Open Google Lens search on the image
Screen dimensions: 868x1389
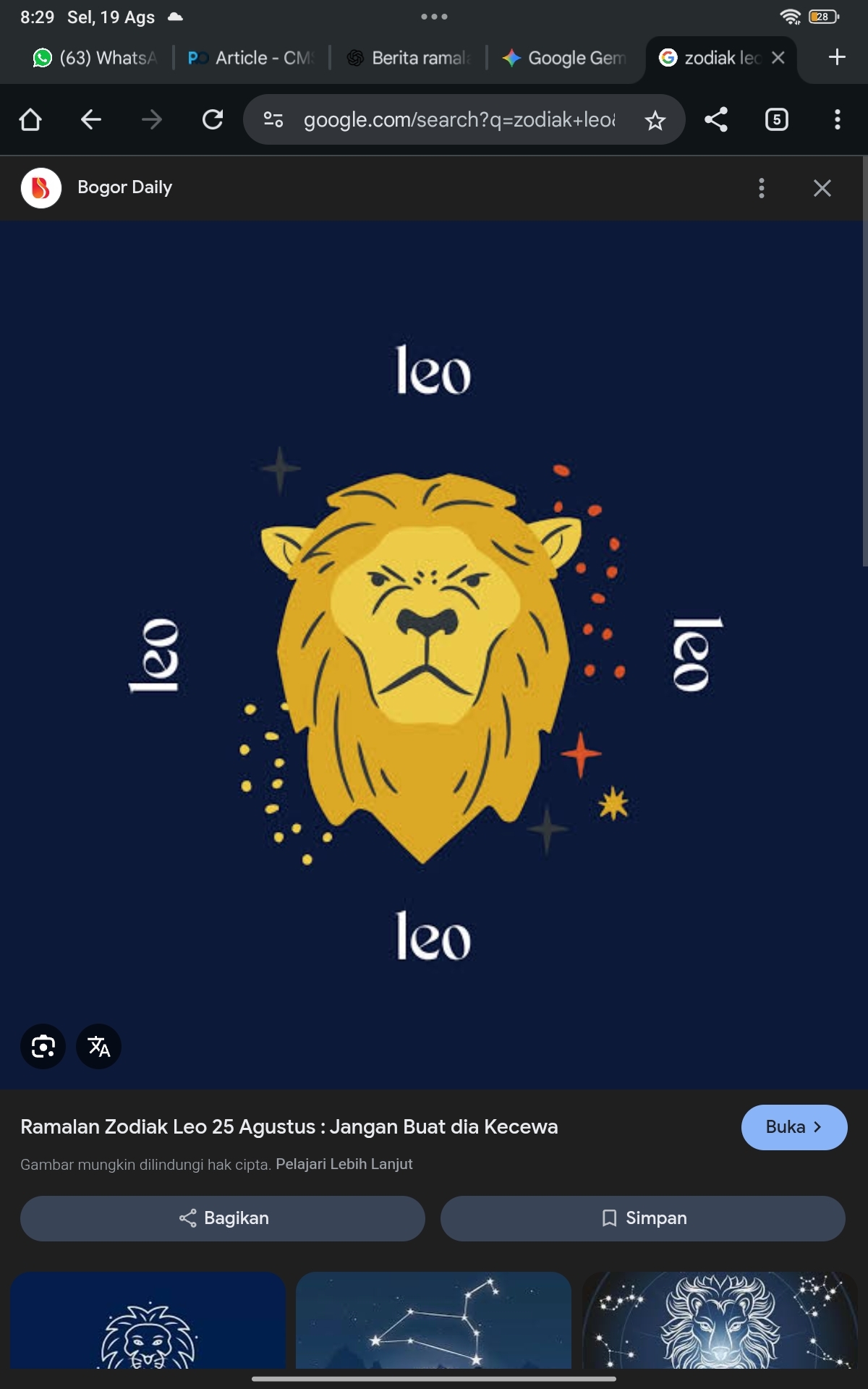pos(42,1047)
